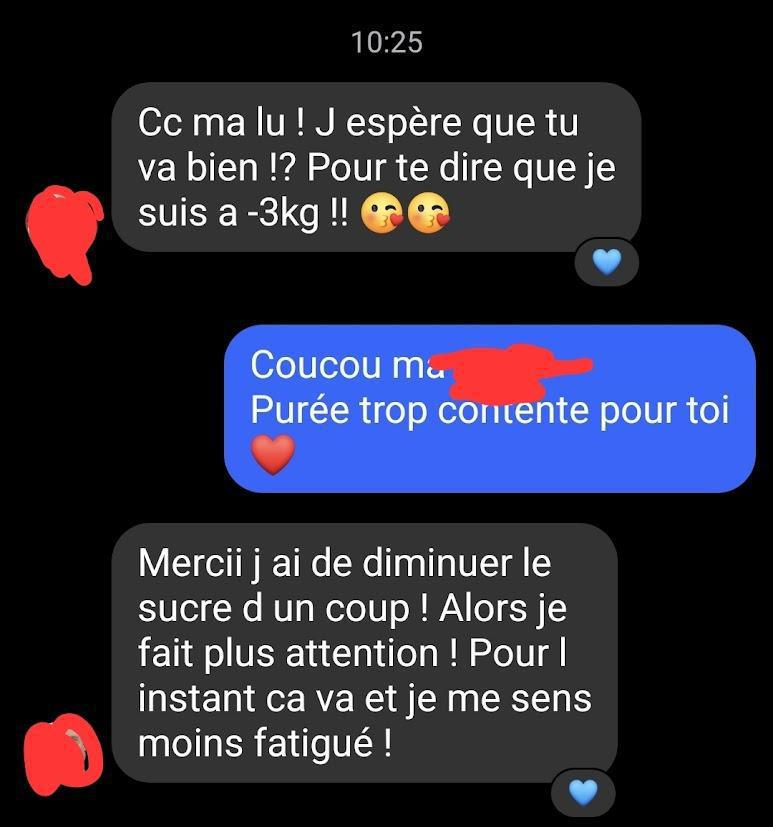773x827 pixels.
Task: Select the 10:25 timestamp
Action: click(386, 42)
